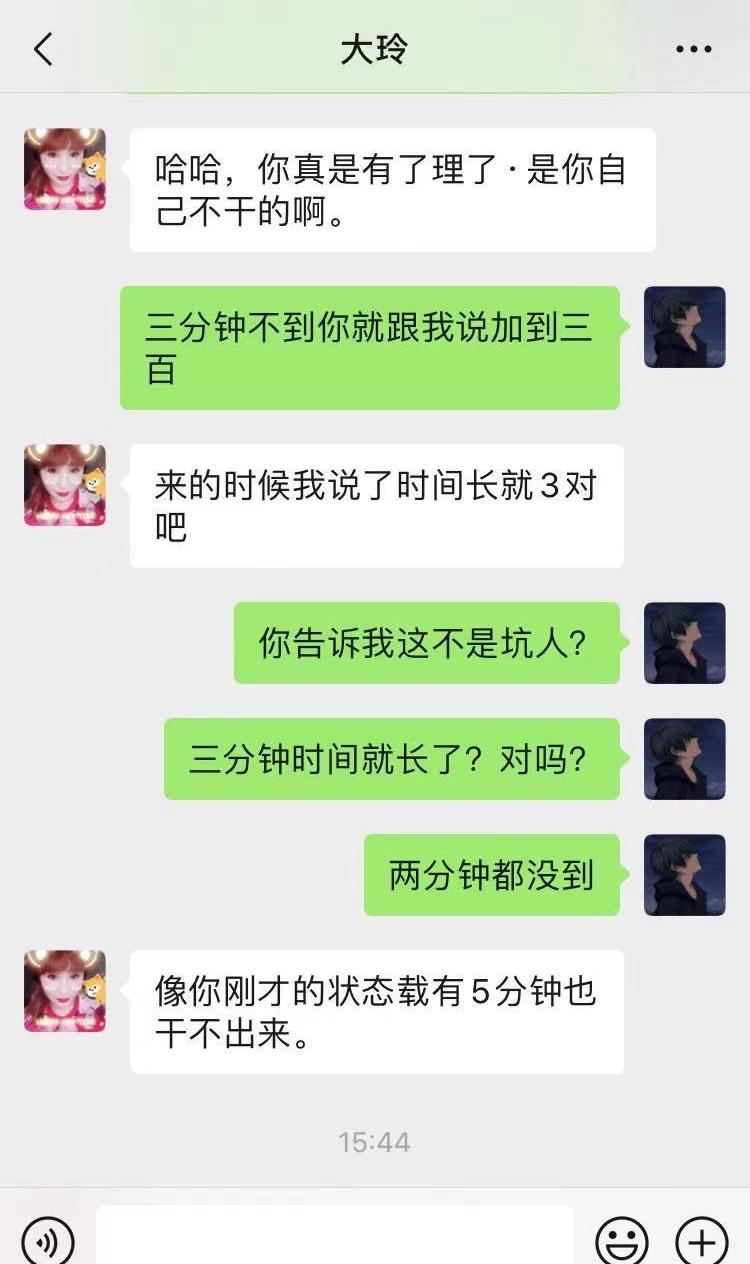750x1264 pixels.
Task: Open the emoji picker icon
Action: 620,1238
